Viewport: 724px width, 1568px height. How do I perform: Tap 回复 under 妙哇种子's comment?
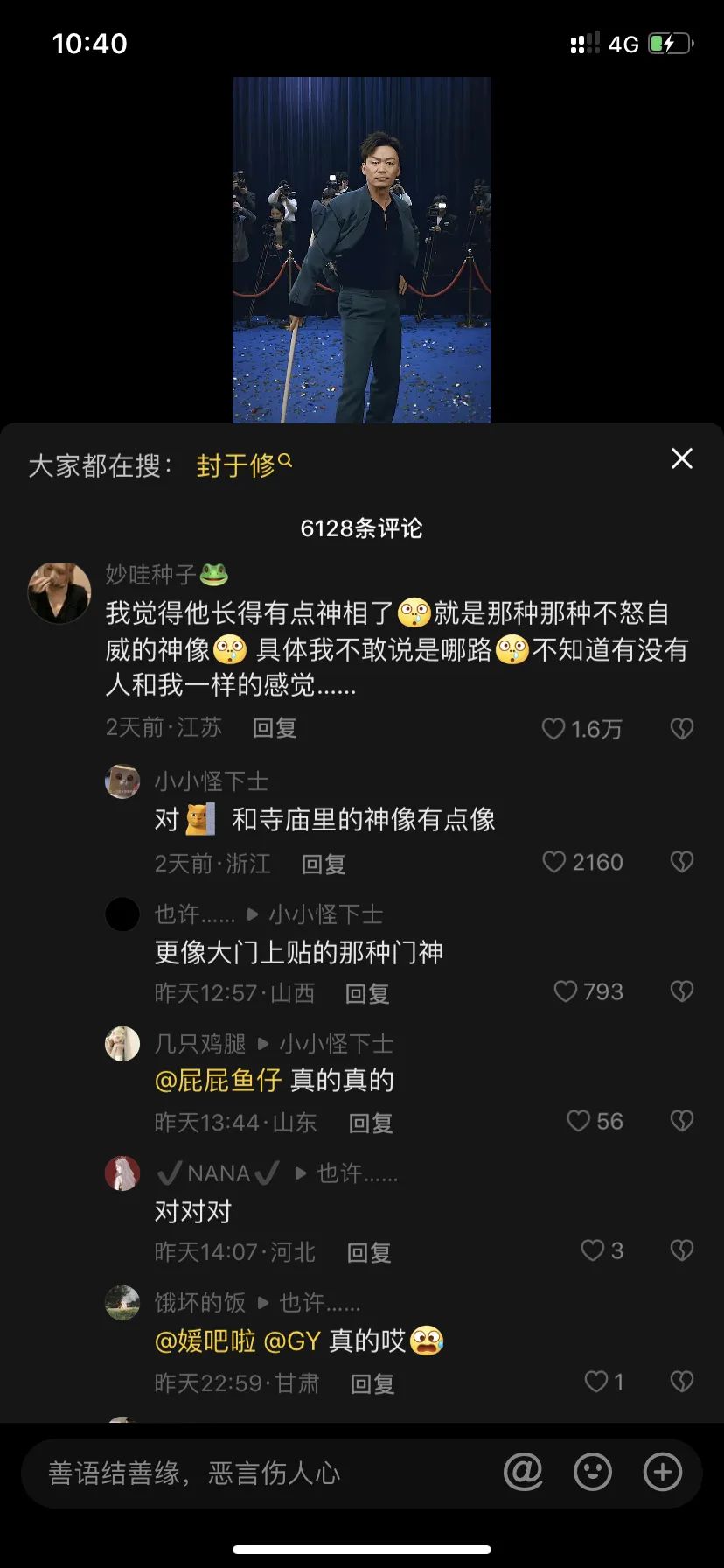(x=275, y=728)
